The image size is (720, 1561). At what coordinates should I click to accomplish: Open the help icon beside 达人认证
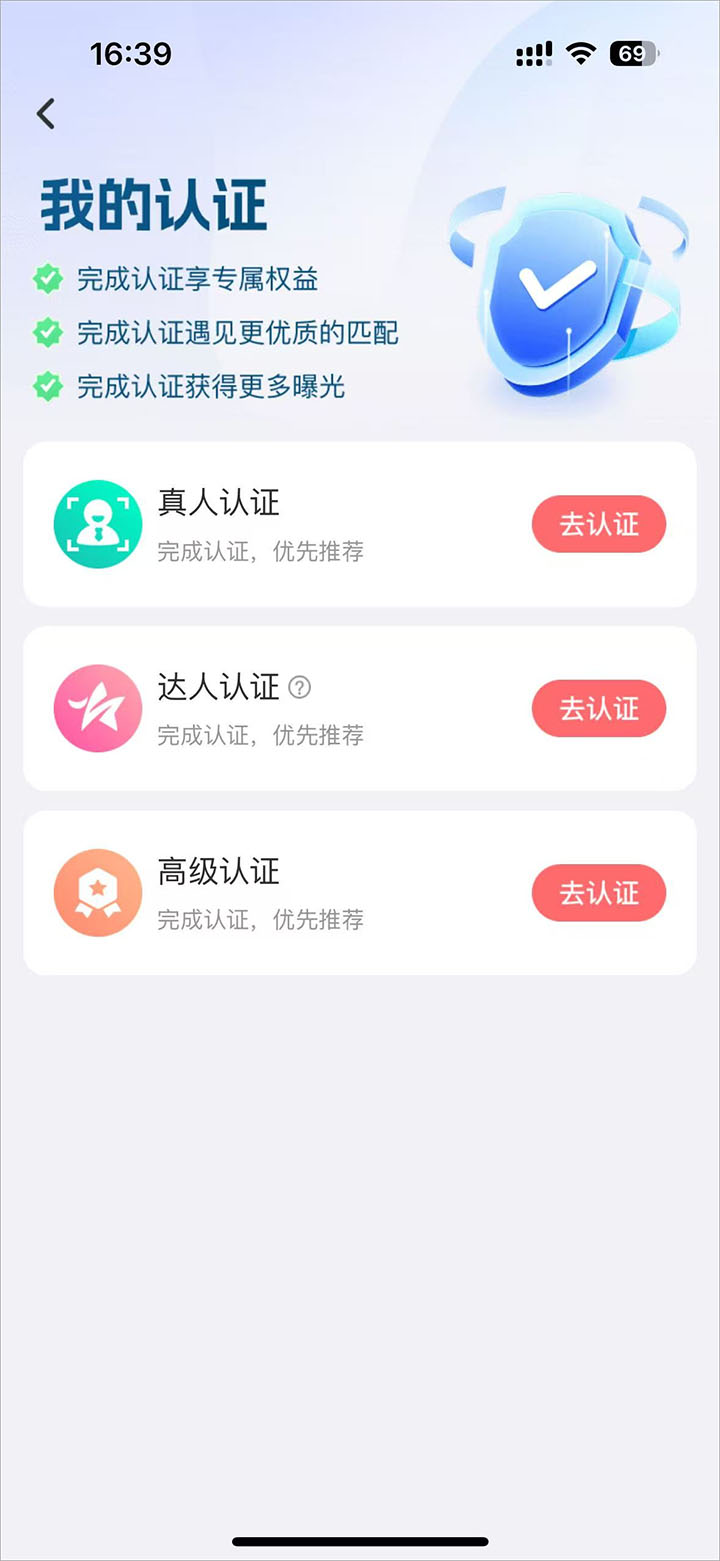pyautogui.click(x=300, y=687)
